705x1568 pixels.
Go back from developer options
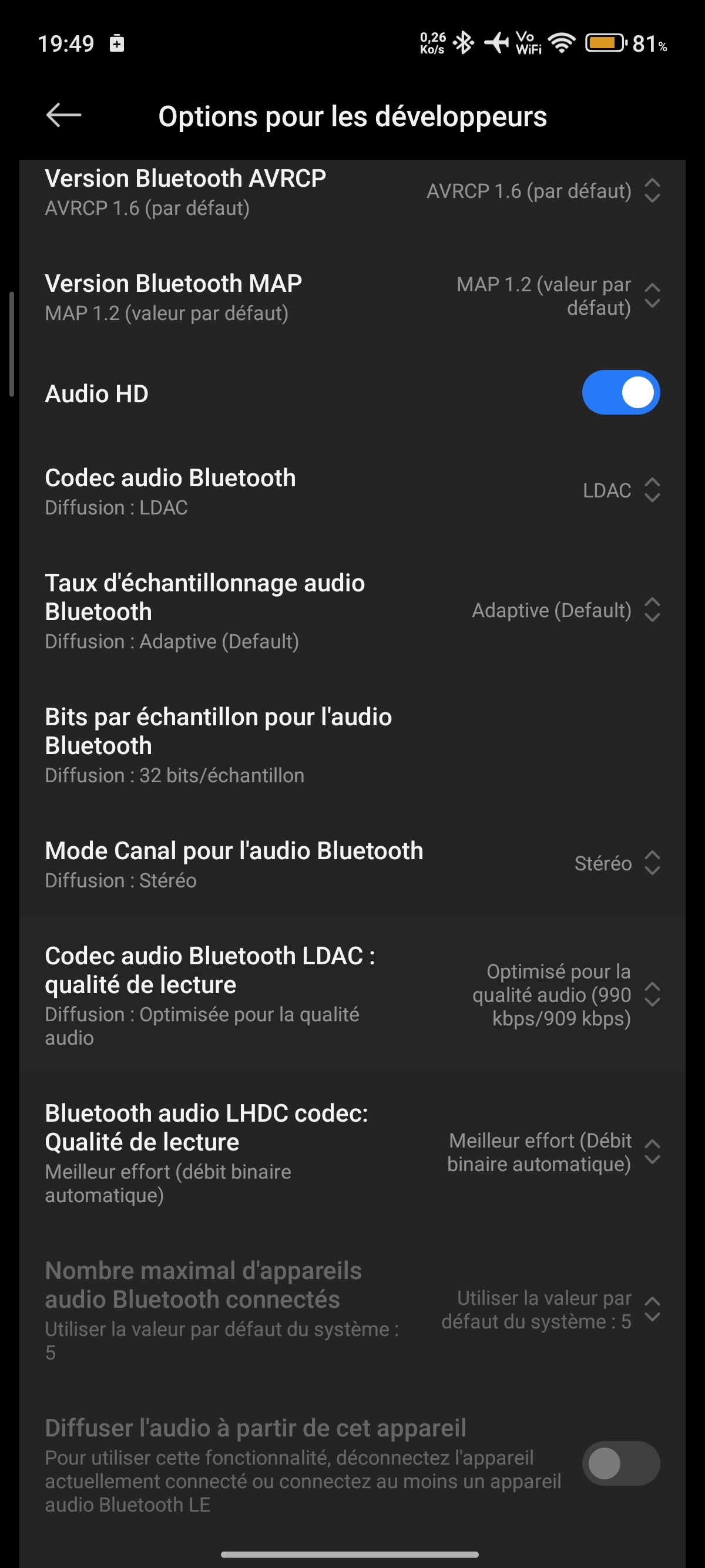pyautogui.click(x=63, y=115)
